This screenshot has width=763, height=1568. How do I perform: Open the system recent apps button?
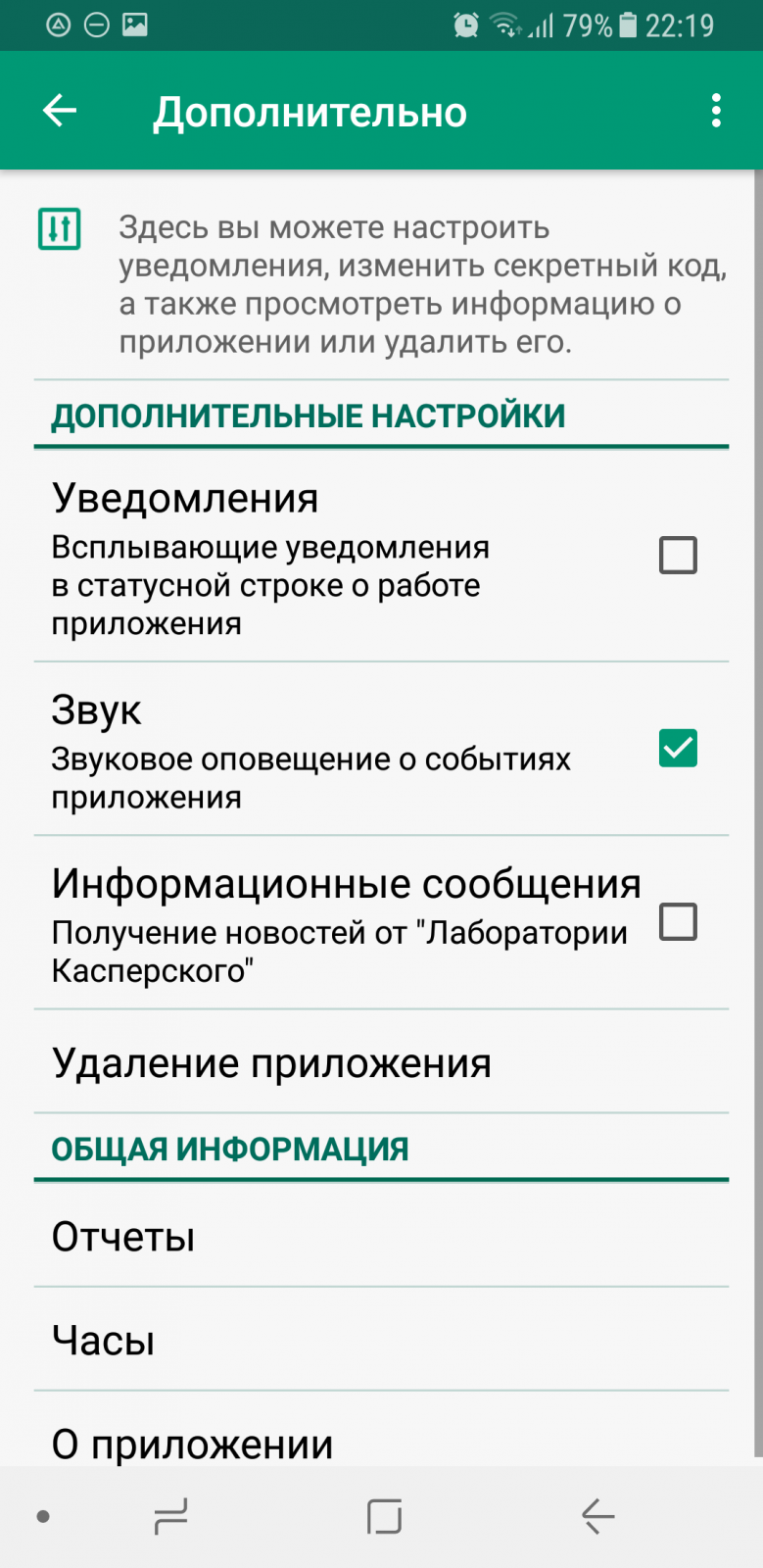tap(171, 1516)
